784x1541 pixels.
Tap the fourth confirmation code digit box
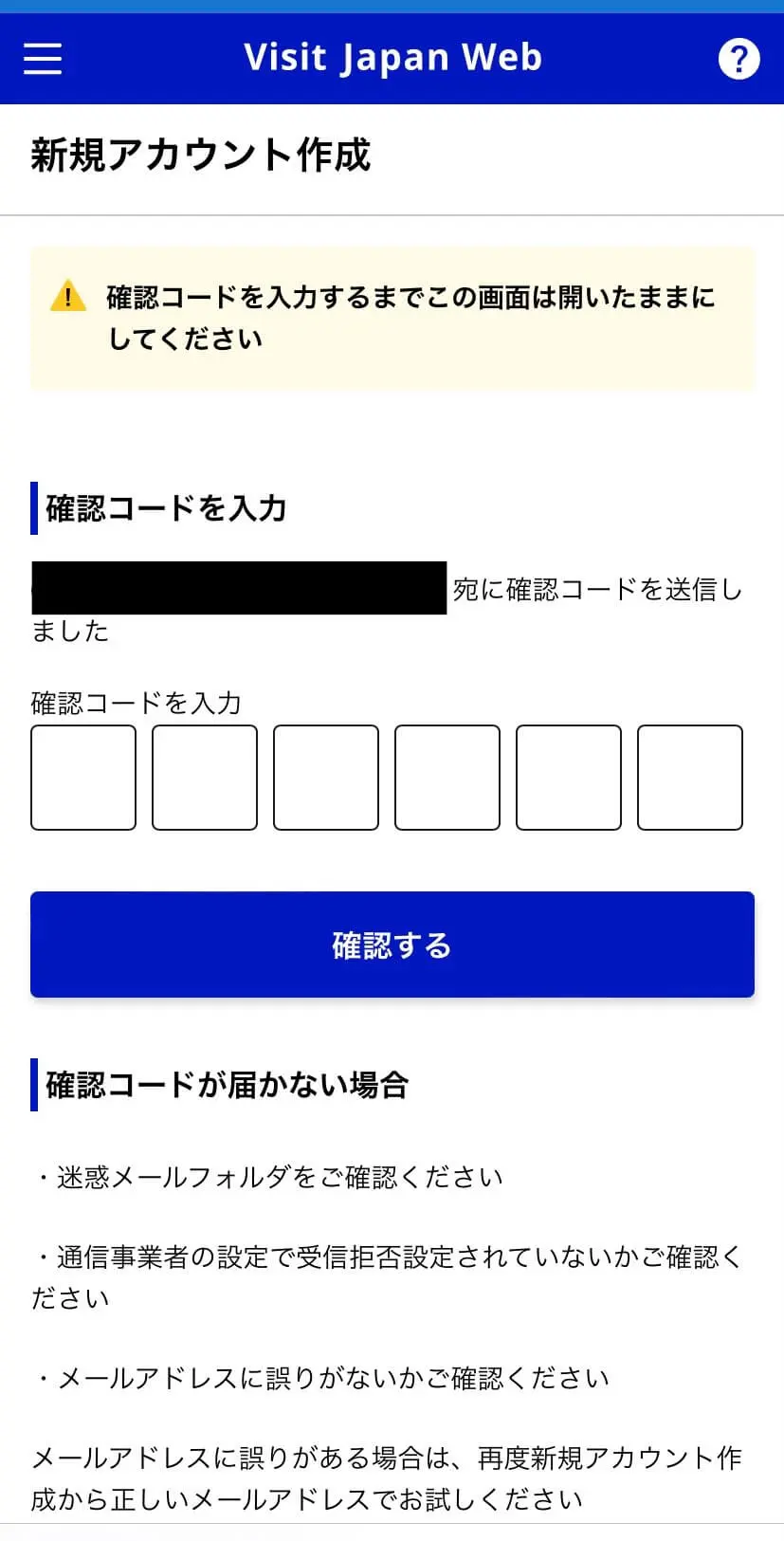pos(447,778)
